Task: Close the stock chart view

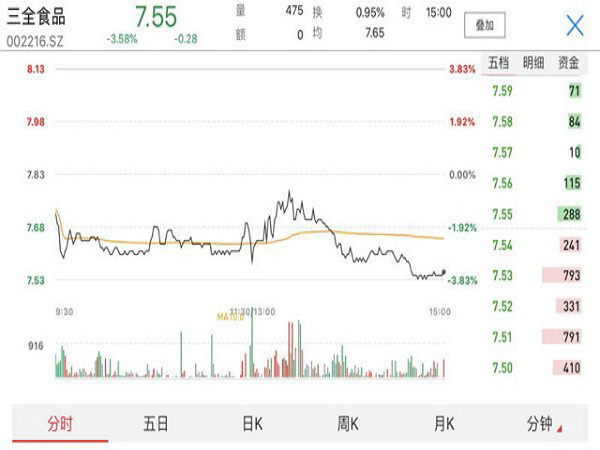Action: (x=575, y=25)
